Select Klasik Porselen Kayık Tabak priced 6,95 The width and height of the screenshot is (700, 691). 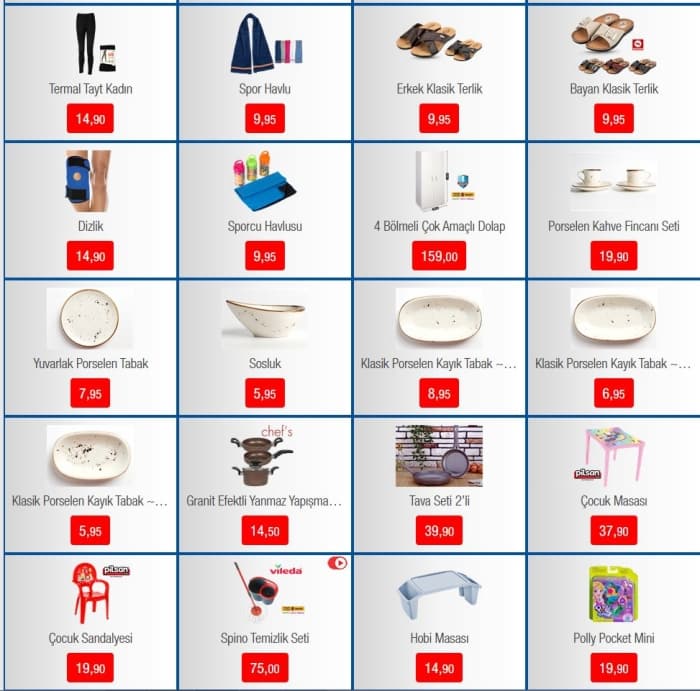click(613, 363)
